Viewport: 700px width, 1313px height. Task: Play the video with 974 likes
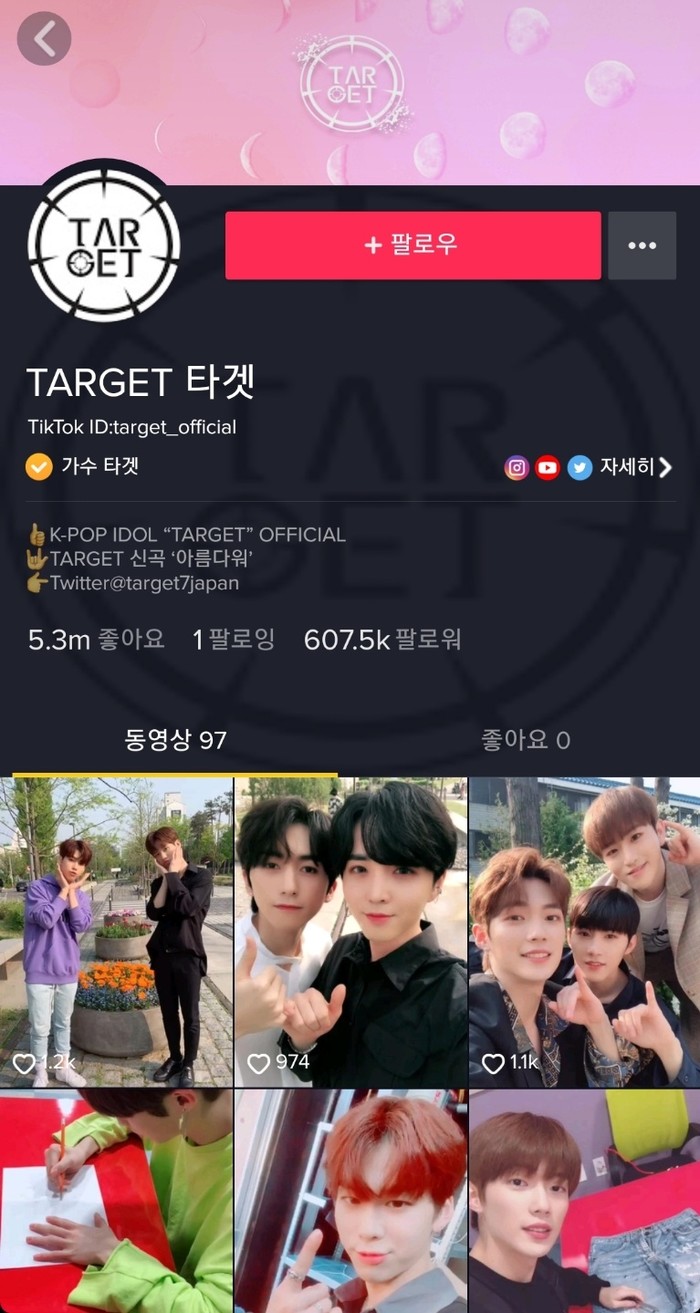(350, 932)
